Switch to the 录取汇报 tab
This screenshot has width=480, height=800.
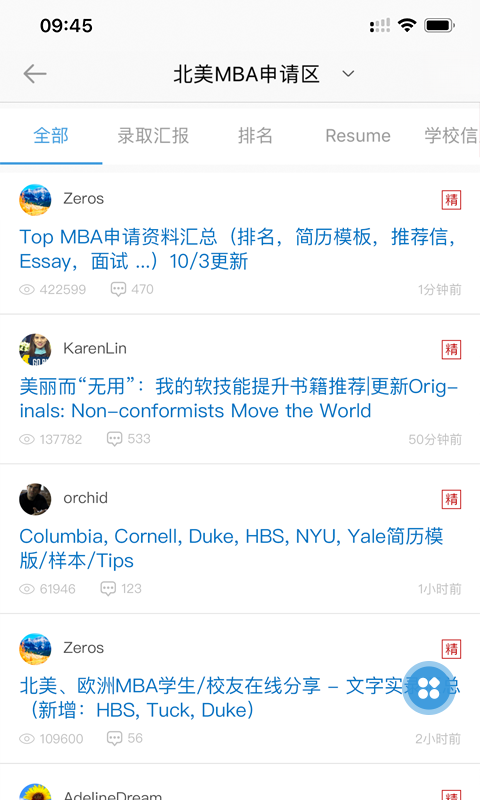pos(153,136)
